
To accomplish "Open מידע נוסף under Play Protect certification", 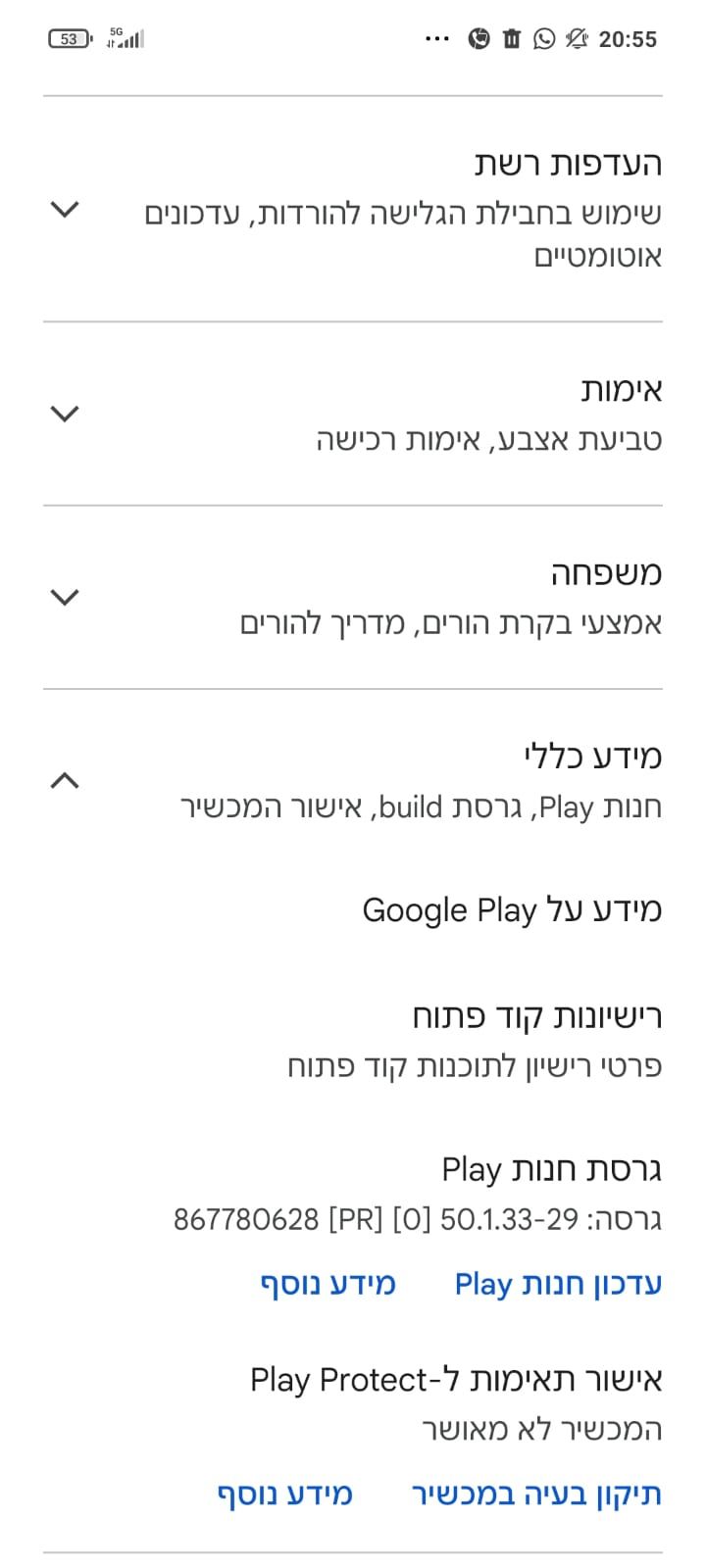I will 284,1494.
